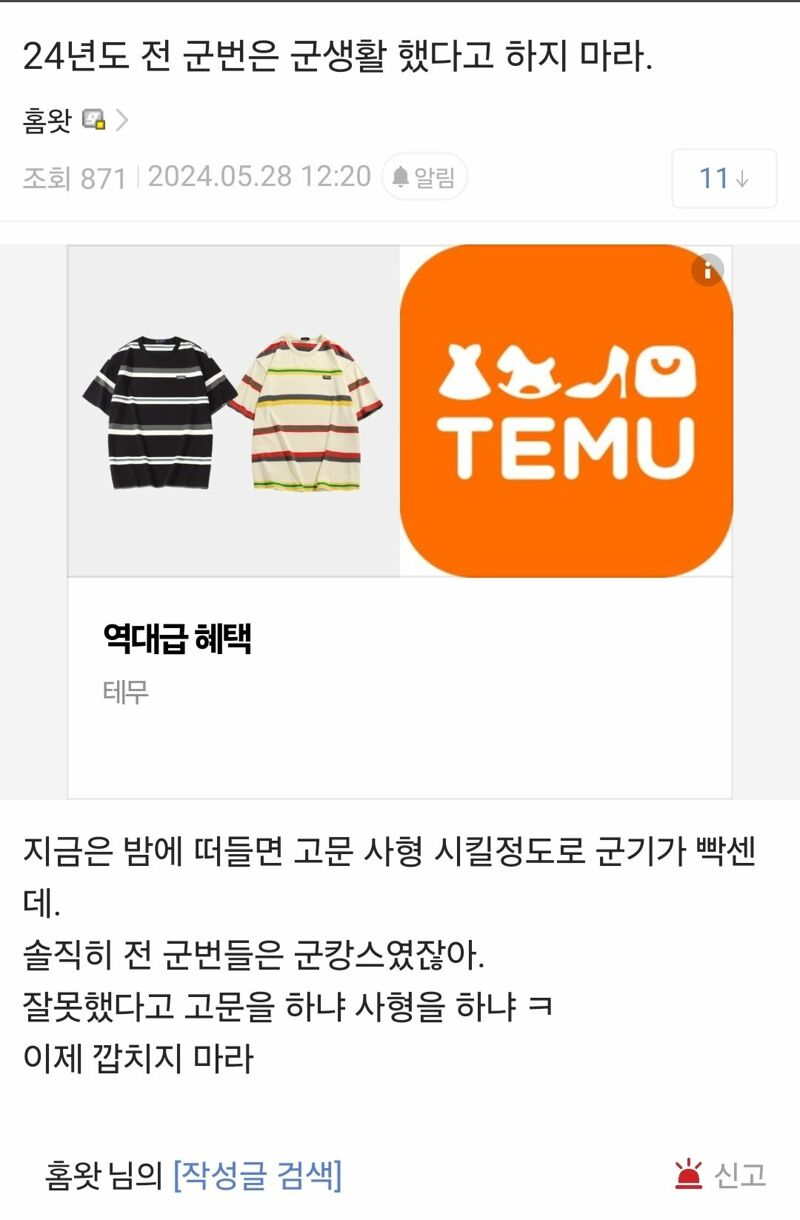The image size is (800, 1220).
Task: Jump to the 11 comments
Action: [723, 178]
